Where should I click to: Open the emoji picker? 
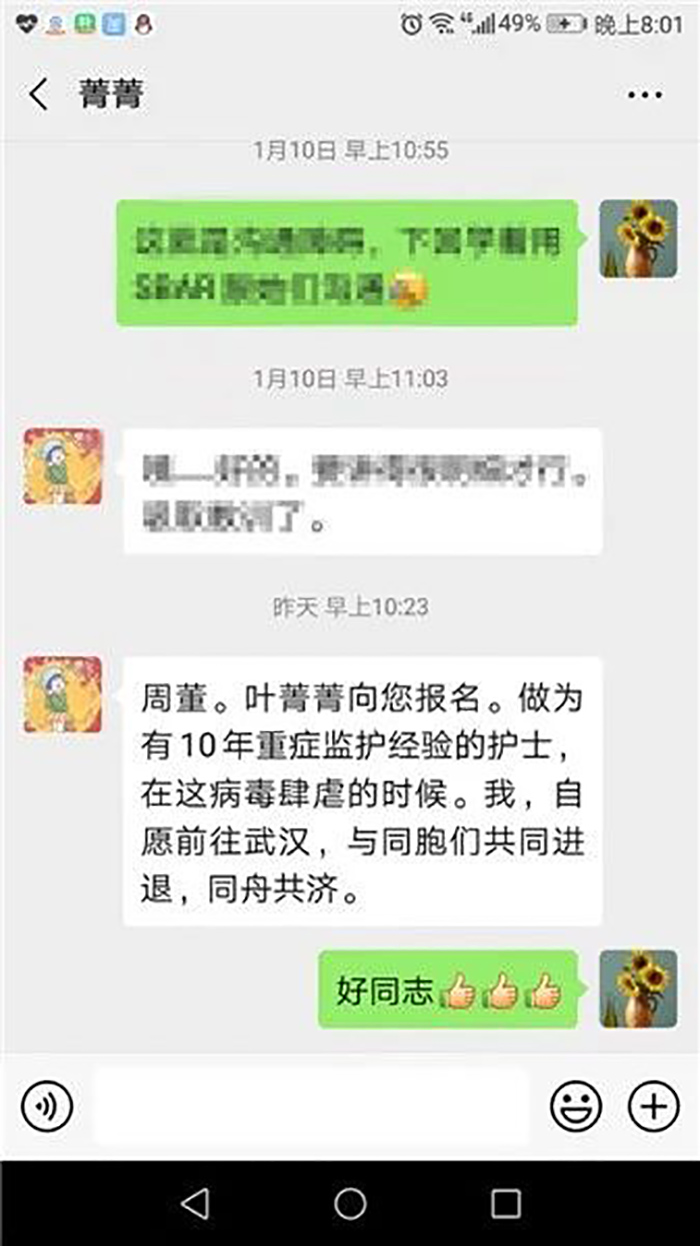[x=577, y=1107]
